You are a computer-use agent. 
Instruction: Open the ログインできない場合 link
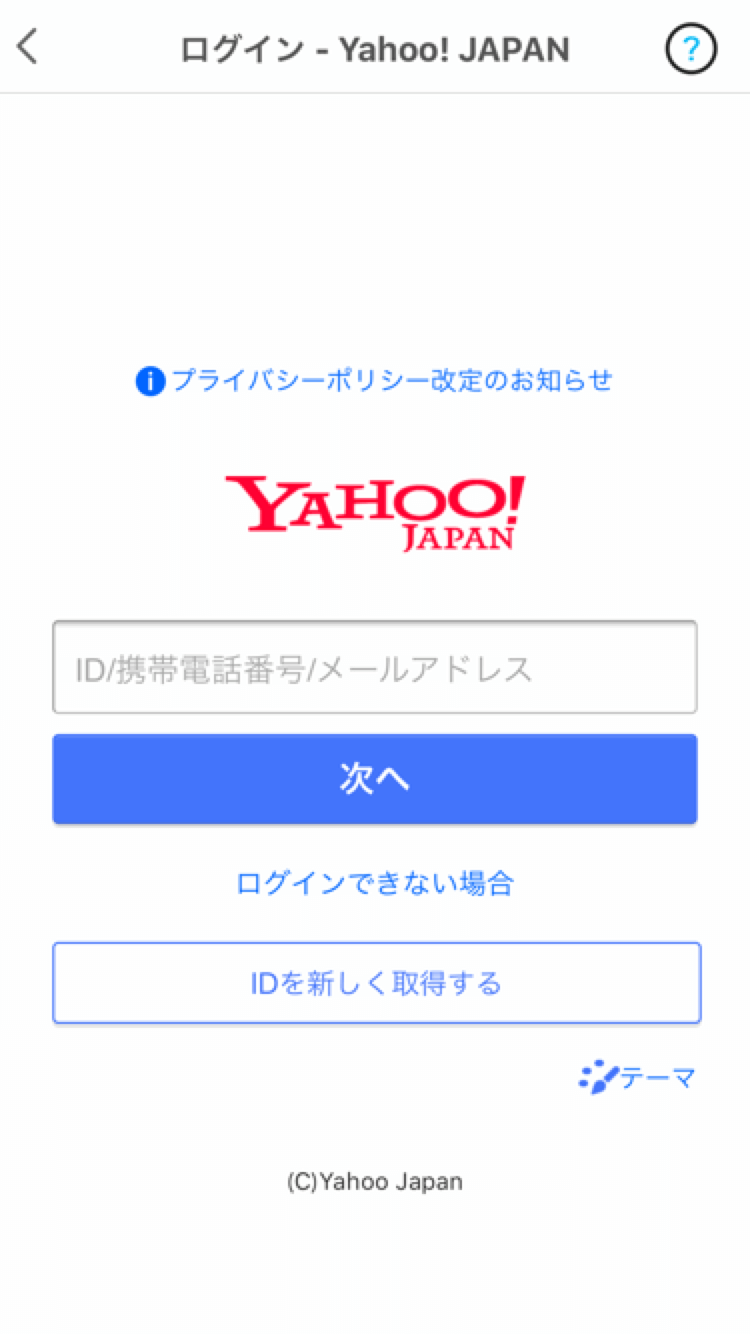coord(375,883)
